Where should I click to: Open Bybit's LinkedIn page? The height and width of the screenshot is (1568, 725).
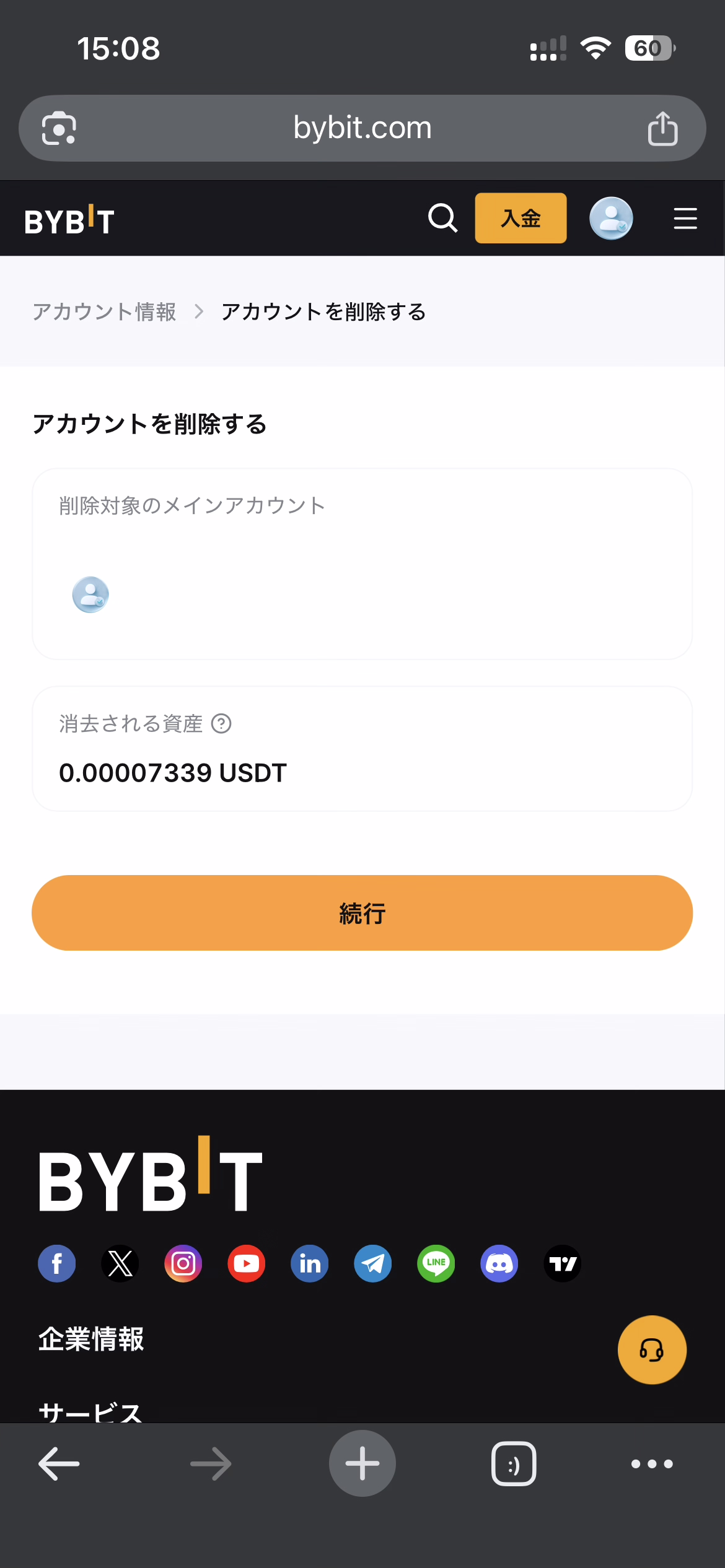[x=310, y=1263]
